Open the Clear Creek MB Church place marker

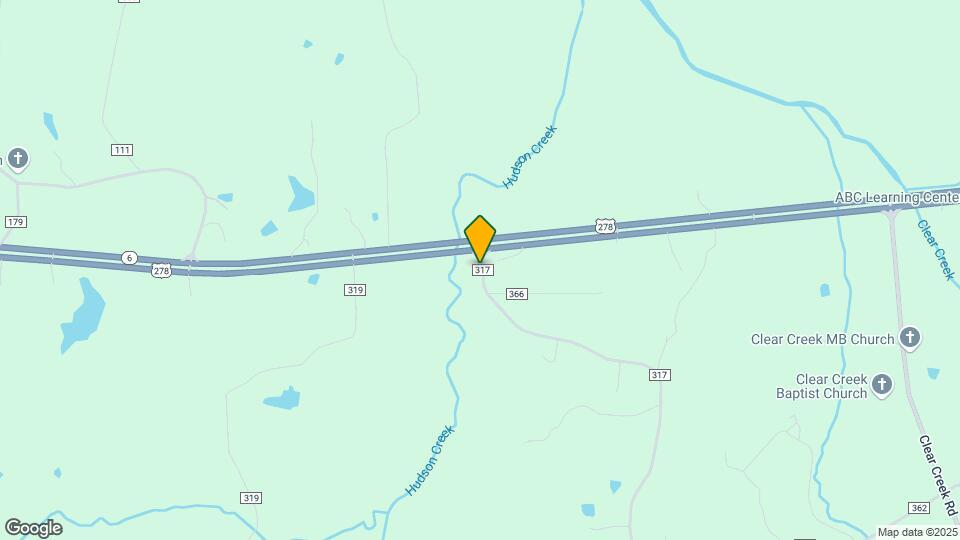(x=909, y=338)
